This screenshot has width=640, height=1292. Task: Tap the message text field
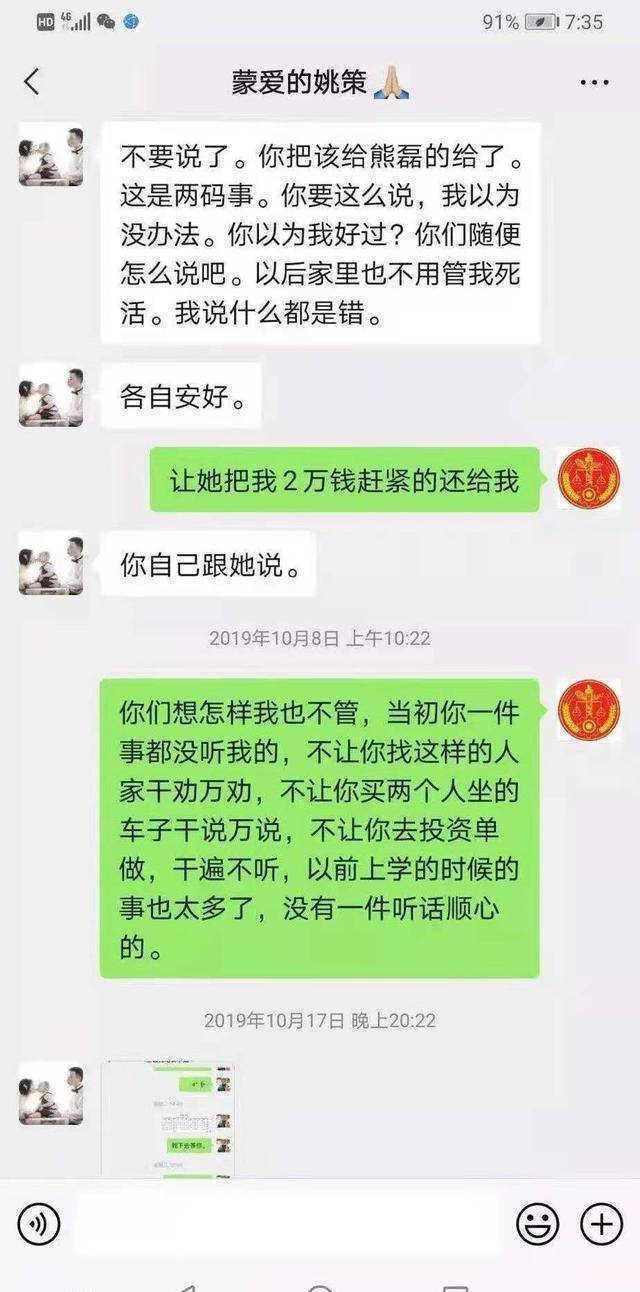tap(287, 1223)
